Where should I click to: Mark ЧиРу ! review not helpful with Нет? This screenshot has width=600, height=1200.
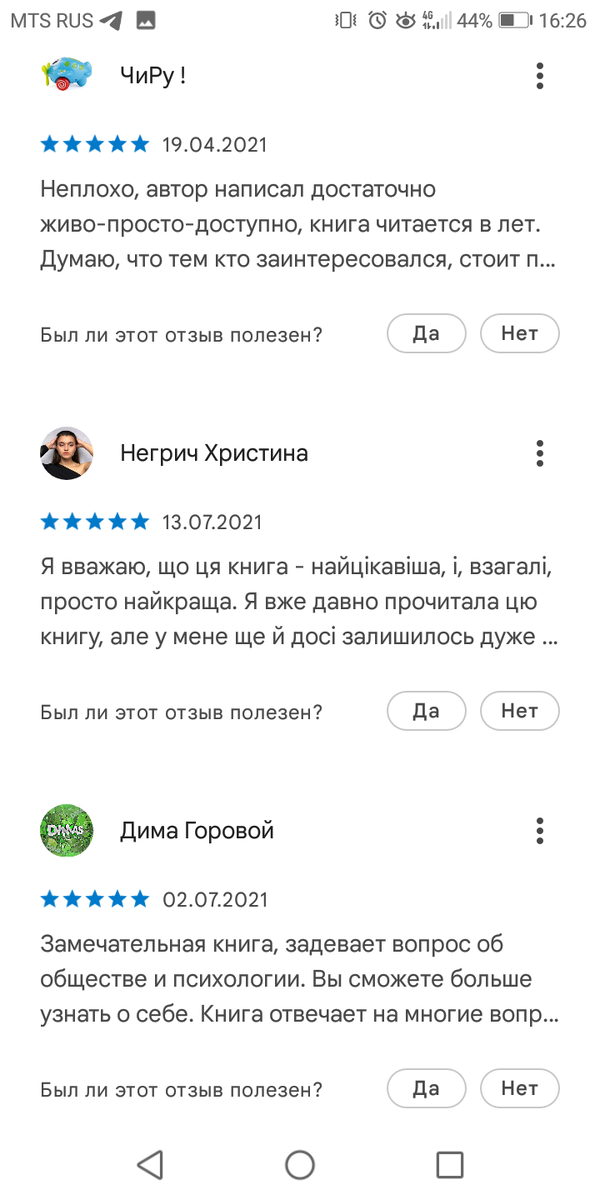[519, 334]
